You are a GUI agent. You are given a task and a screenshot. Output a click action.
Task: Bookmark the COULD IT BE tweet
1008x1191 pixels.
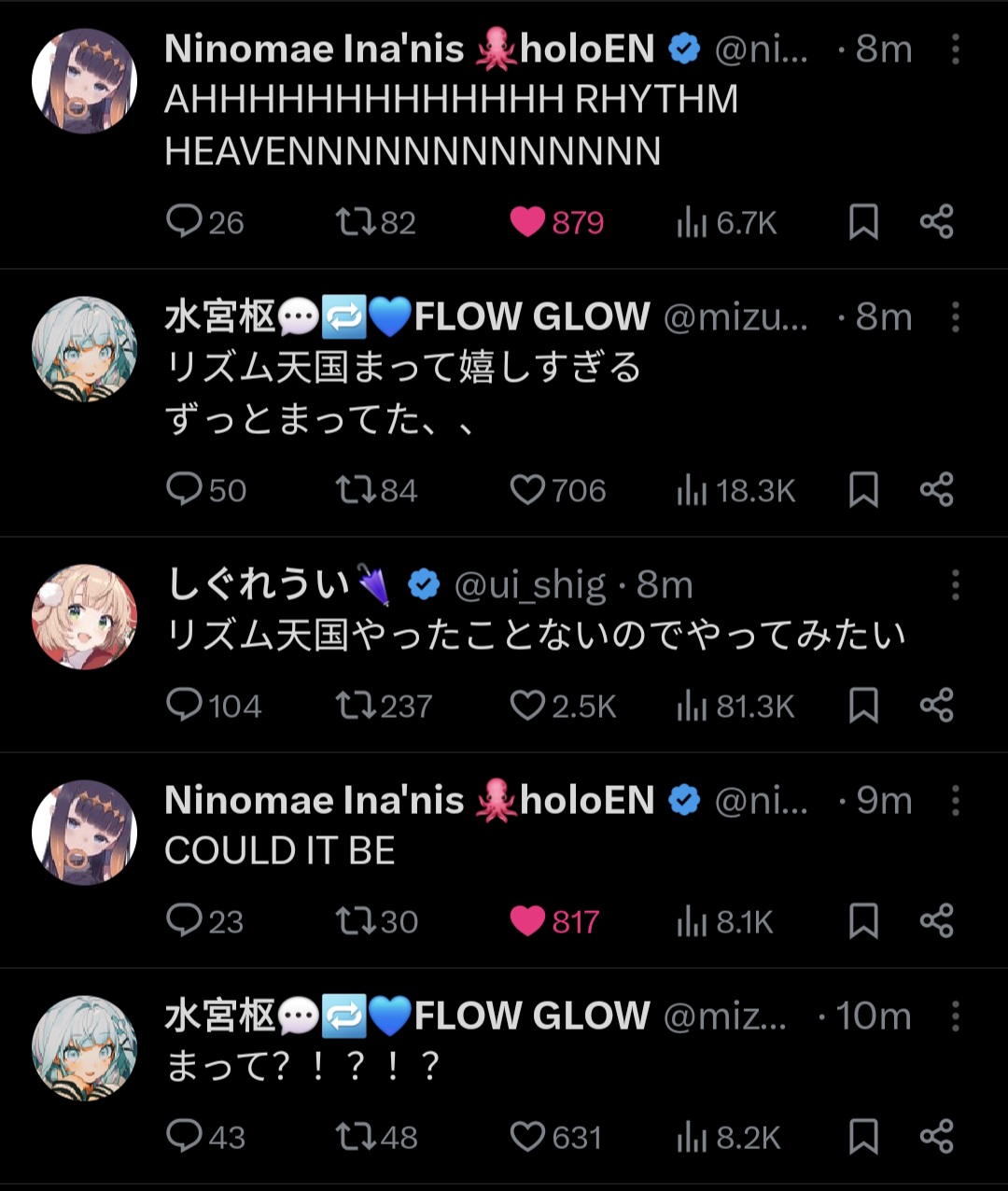(x=863, y=921)
